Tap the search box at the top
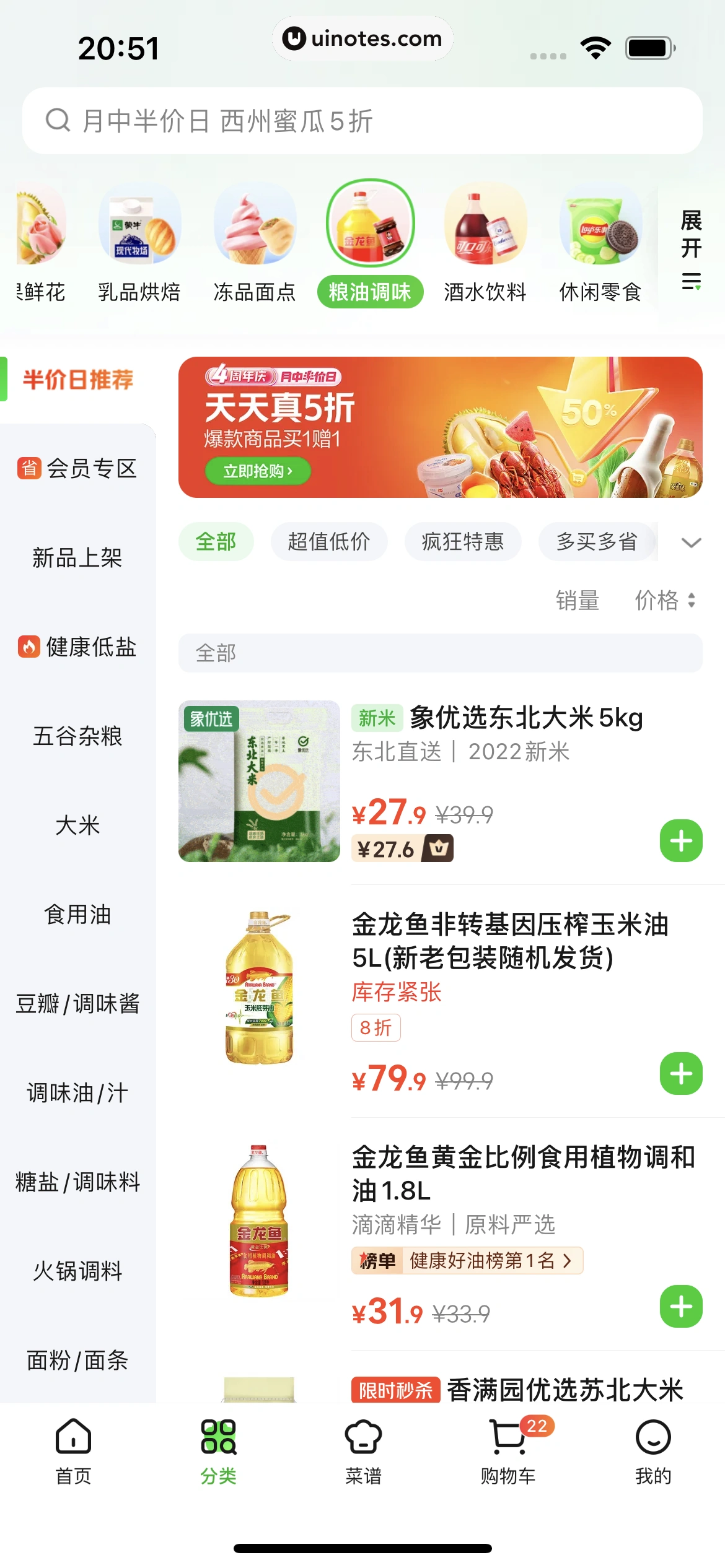The image size is (725, 1568). pos(362,121)
